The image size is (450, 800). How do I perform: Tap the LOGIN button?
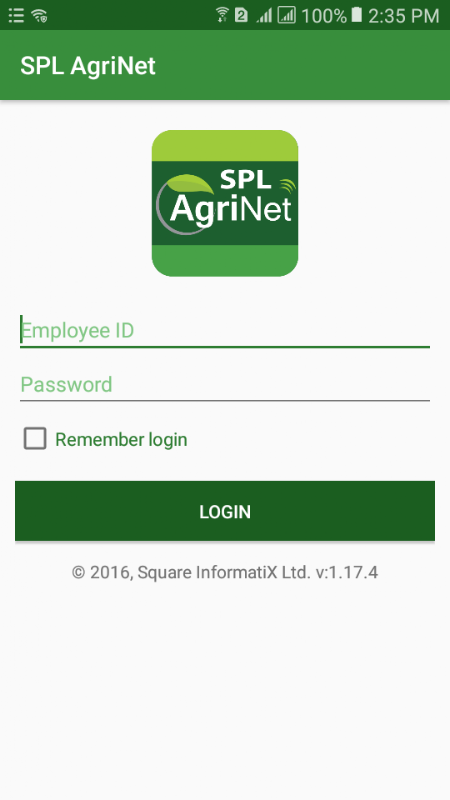pyautogui.click(x=224, y=511)
